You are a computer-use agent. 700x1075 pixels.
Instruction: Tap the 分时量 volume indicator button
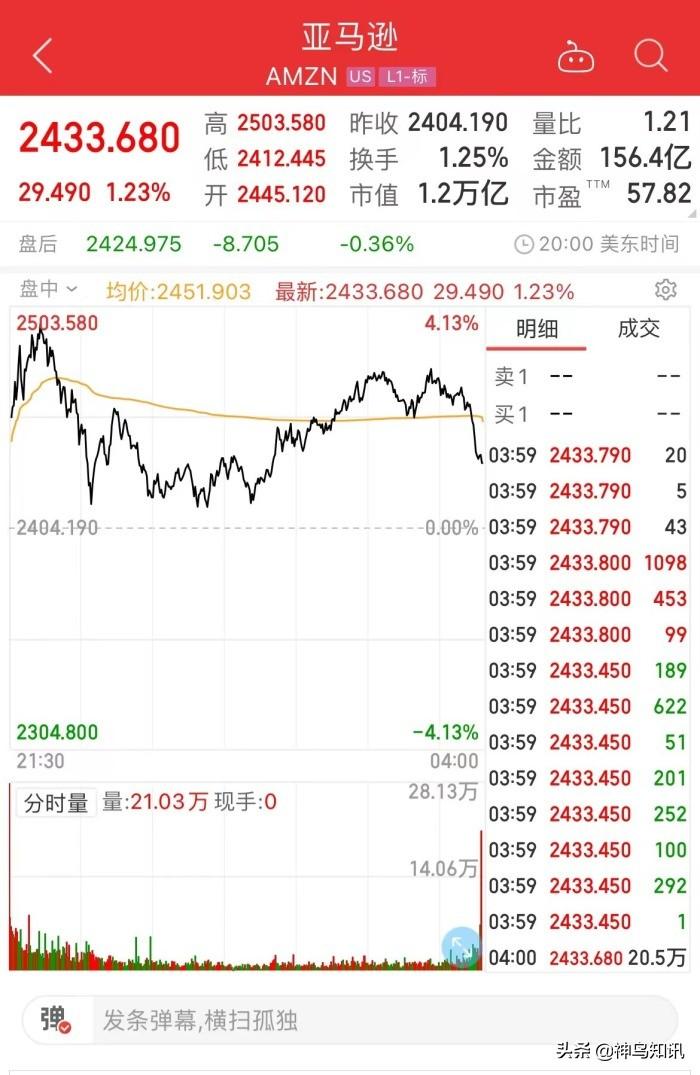(x=56, y=802)
